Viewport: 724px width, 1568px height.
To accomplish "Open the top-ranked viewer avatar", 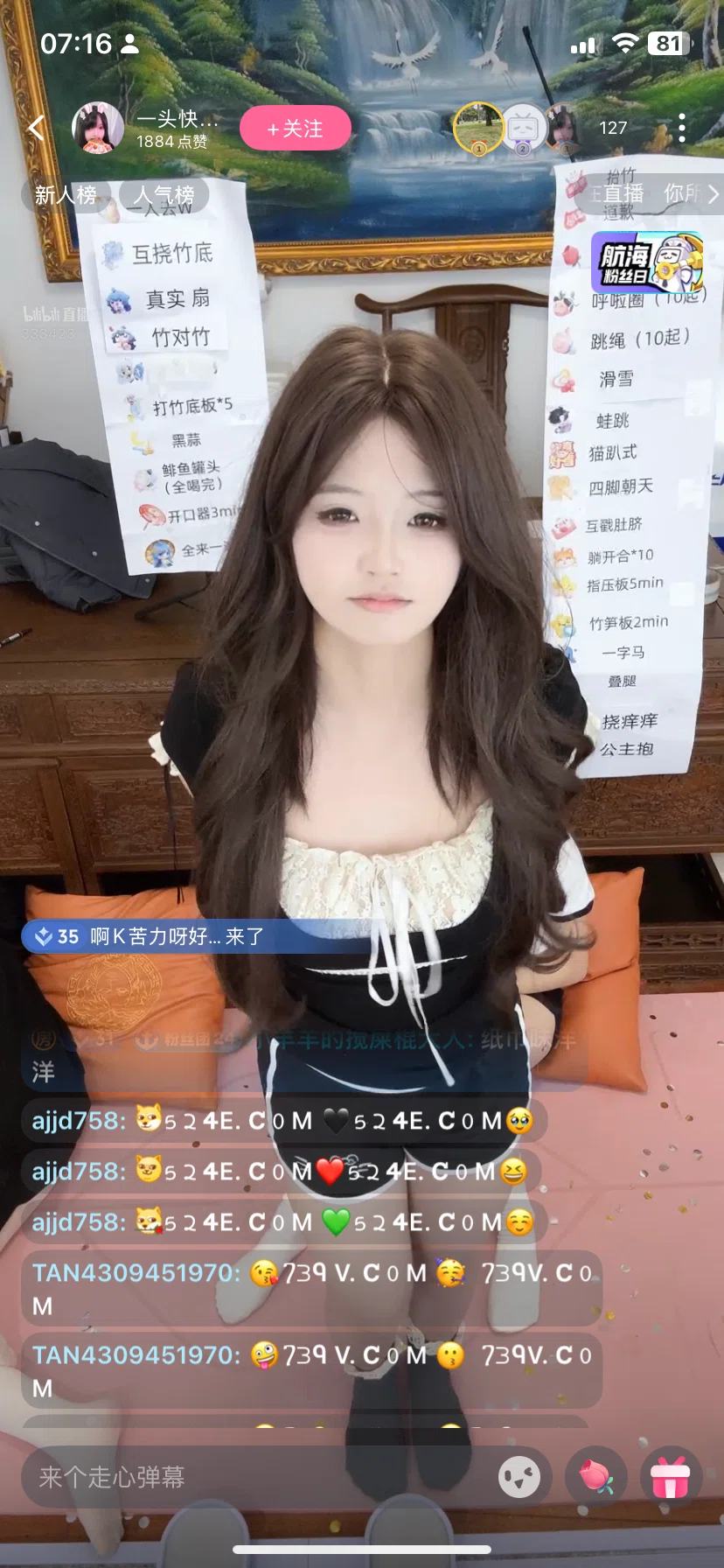I will coord(478,128).
